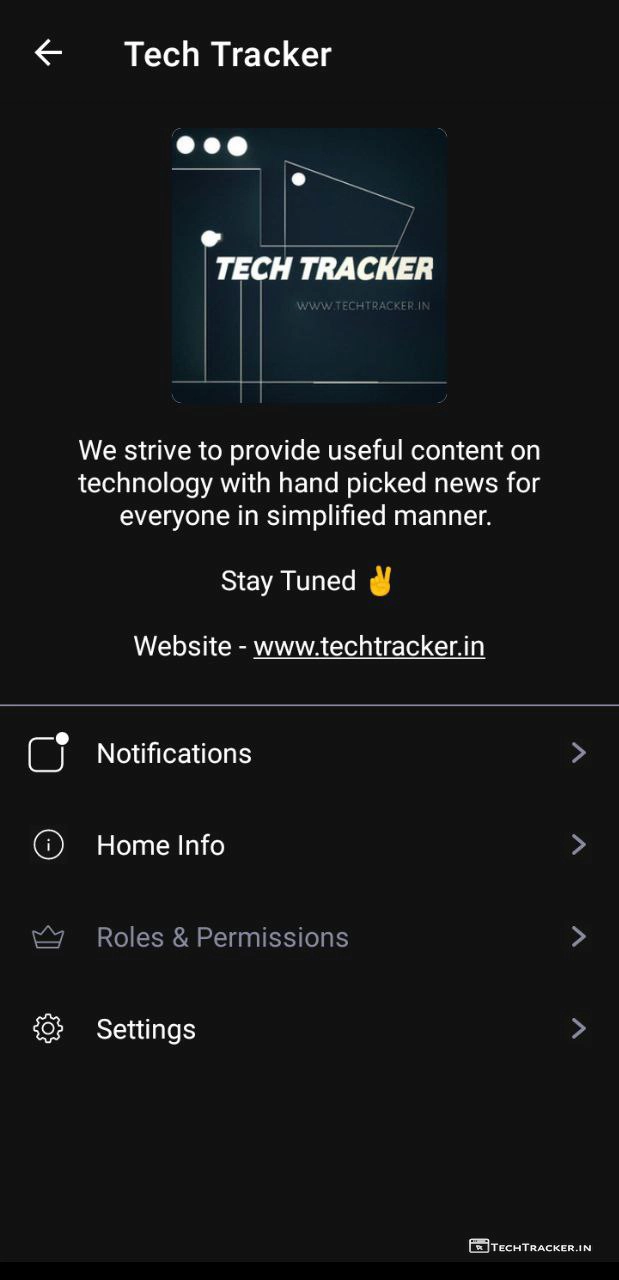Go back using the arrow icon
The width and height of the screenshot is (619, 1280).
[48, 53]
